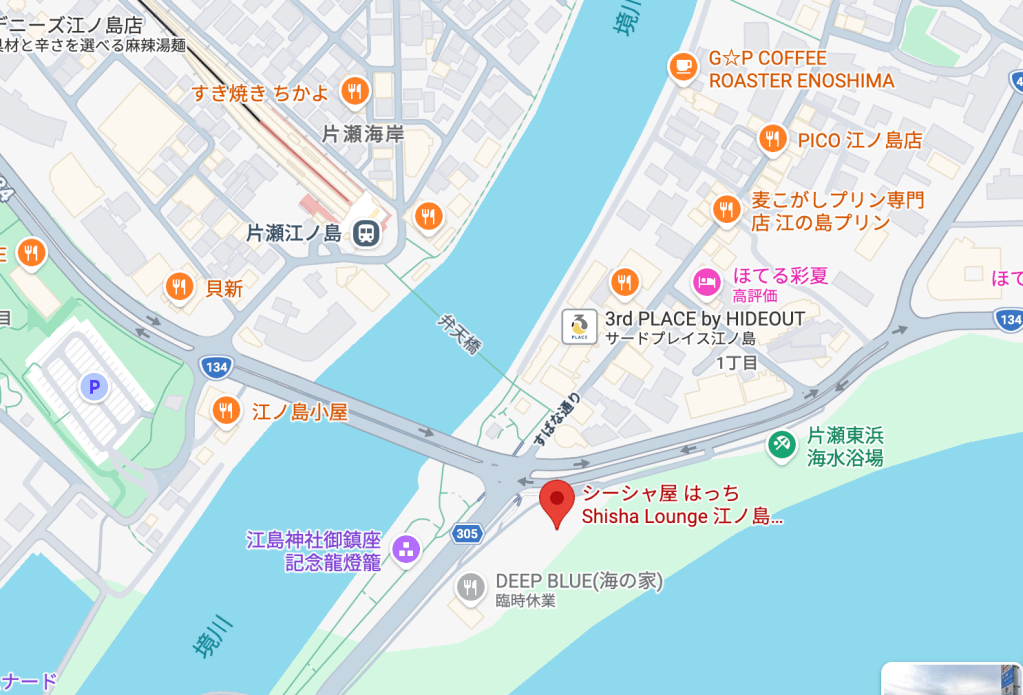Open すき焼き ちかよ restaurant marker
Viewport: 1023px width, 695px height.
354,93
